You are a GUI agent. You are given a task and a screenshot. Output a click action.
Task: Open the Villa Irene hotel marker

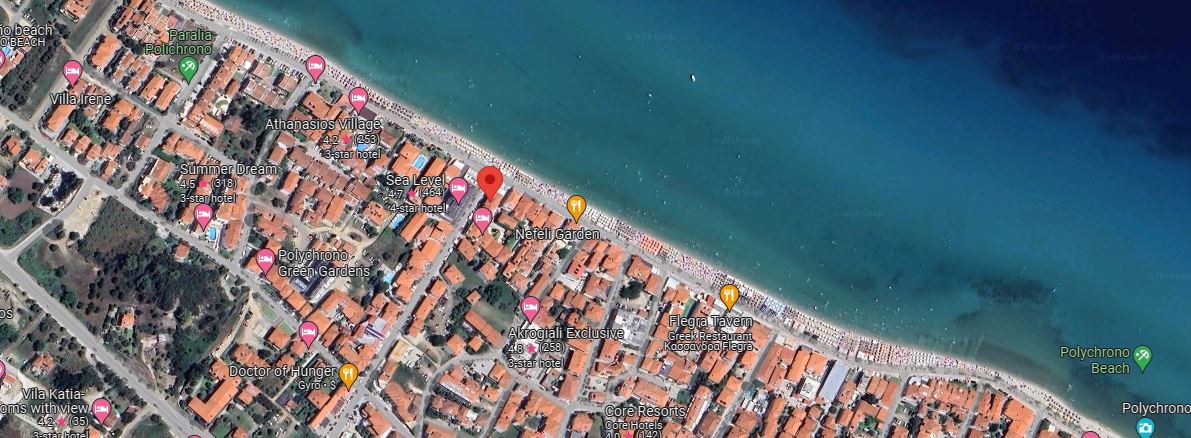coord(72,72)
